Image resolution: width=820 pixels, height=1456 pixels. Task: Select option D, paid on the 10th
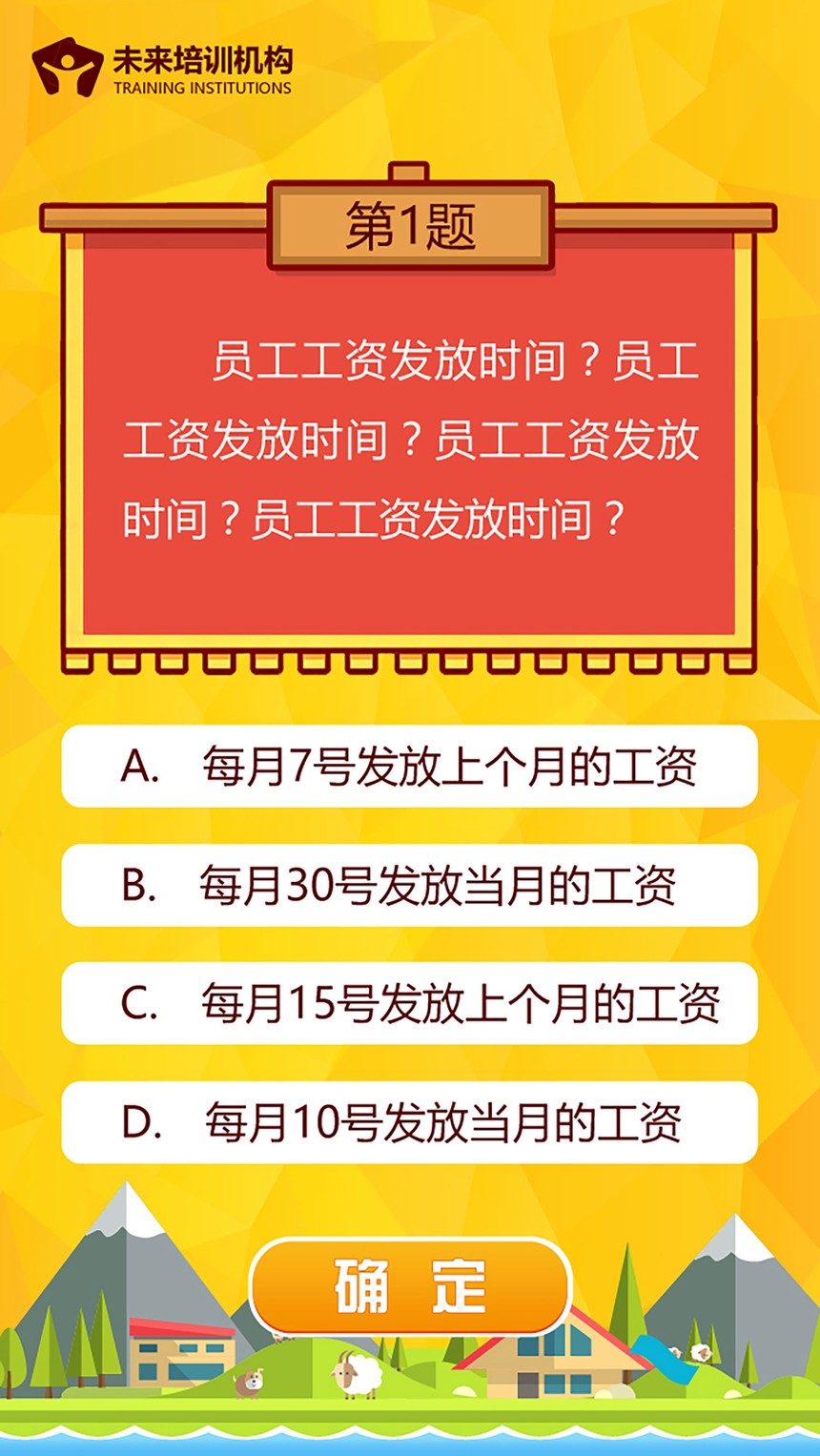tap(409, 1122)
